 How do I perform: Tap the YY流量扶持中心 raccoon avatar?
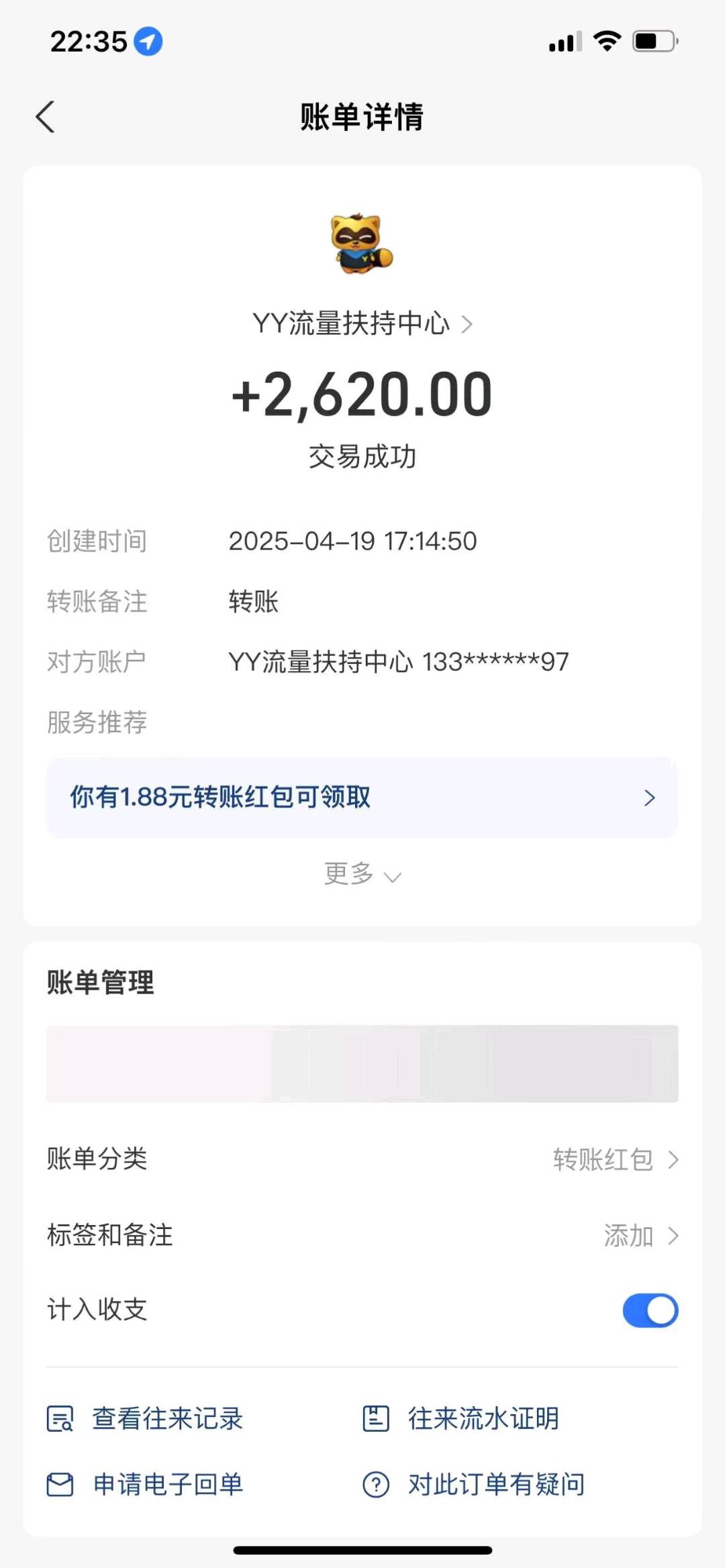coord(362,244)
